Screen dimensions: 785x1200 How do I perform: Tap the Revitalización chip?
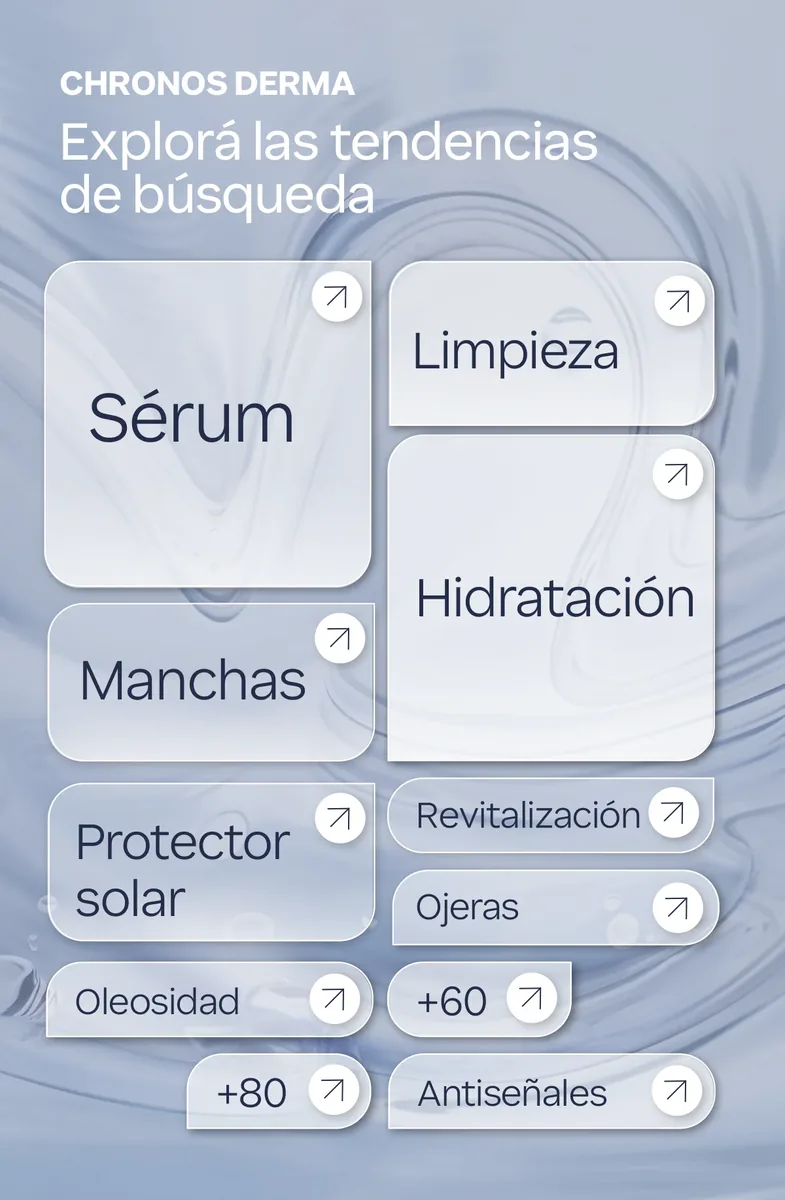(551, 815)
